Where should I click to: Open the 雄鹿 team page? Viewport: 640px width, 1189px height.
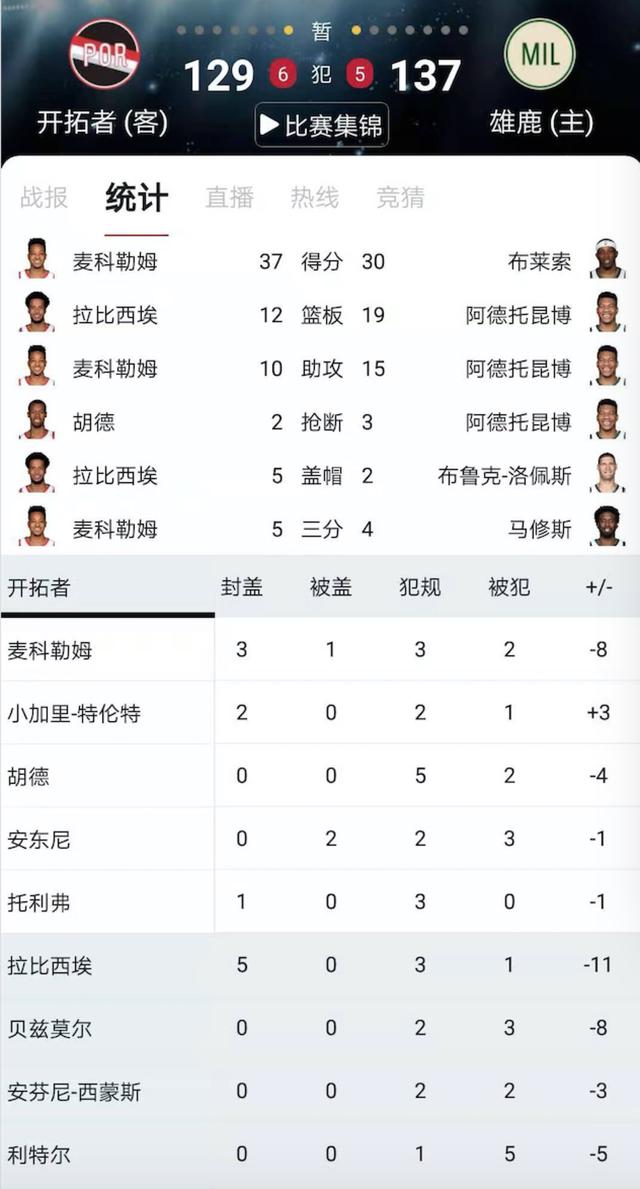click(x=540, y=54)
